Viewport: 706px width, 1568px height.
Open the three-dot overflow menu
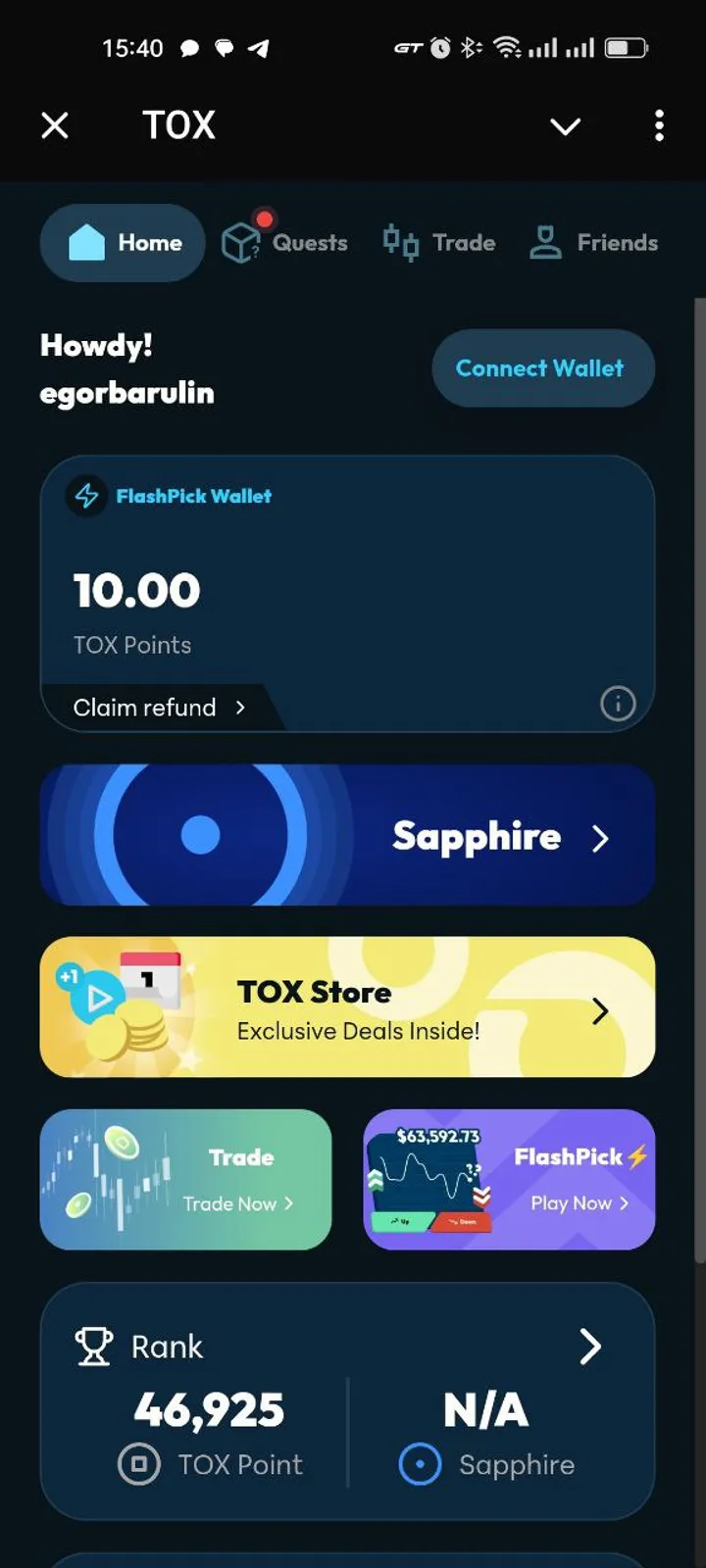pyautogui.click(x=659, y=125)
